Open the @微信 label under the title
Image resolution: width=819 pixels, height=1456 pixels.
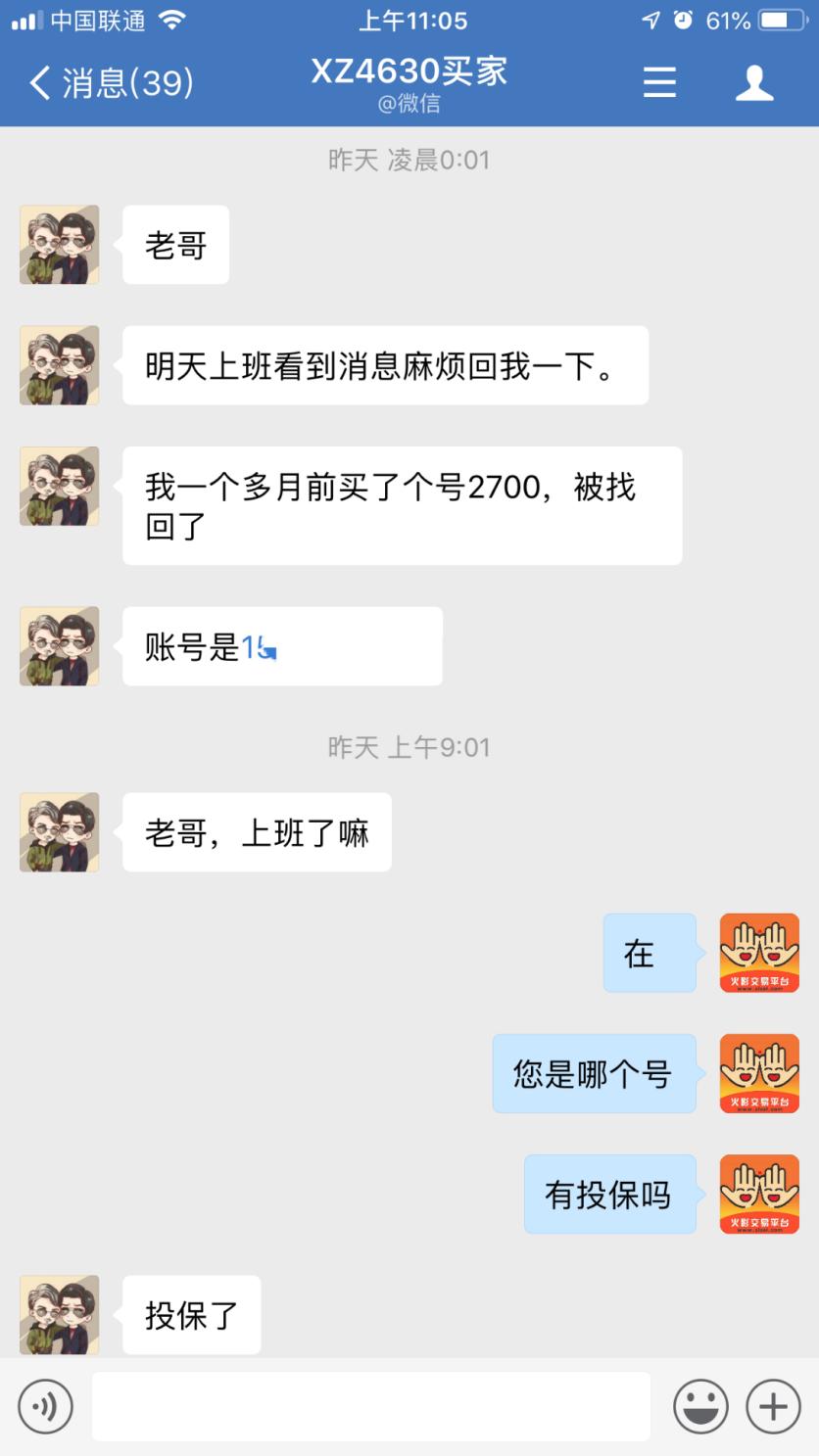(409, 102)
